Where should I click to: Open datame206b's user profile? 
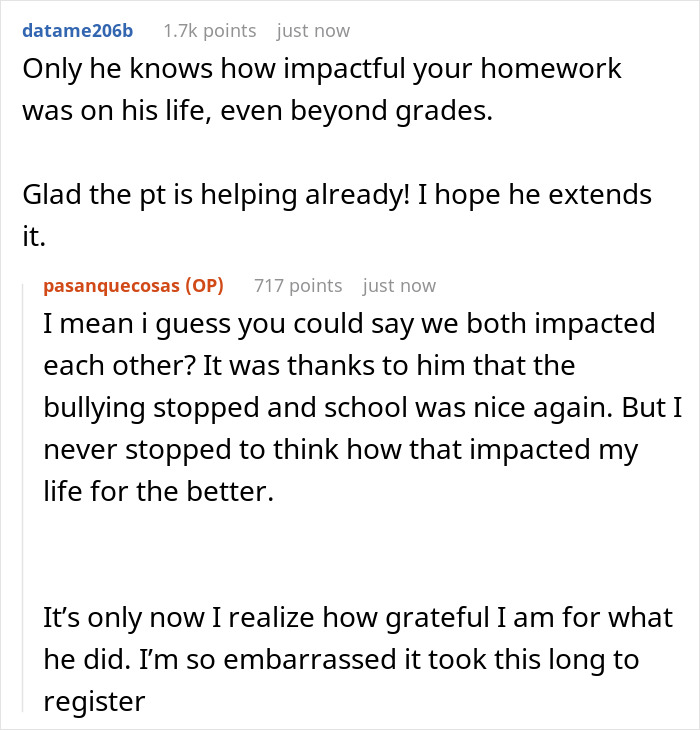pyautogui.click(x=78, y=31)
